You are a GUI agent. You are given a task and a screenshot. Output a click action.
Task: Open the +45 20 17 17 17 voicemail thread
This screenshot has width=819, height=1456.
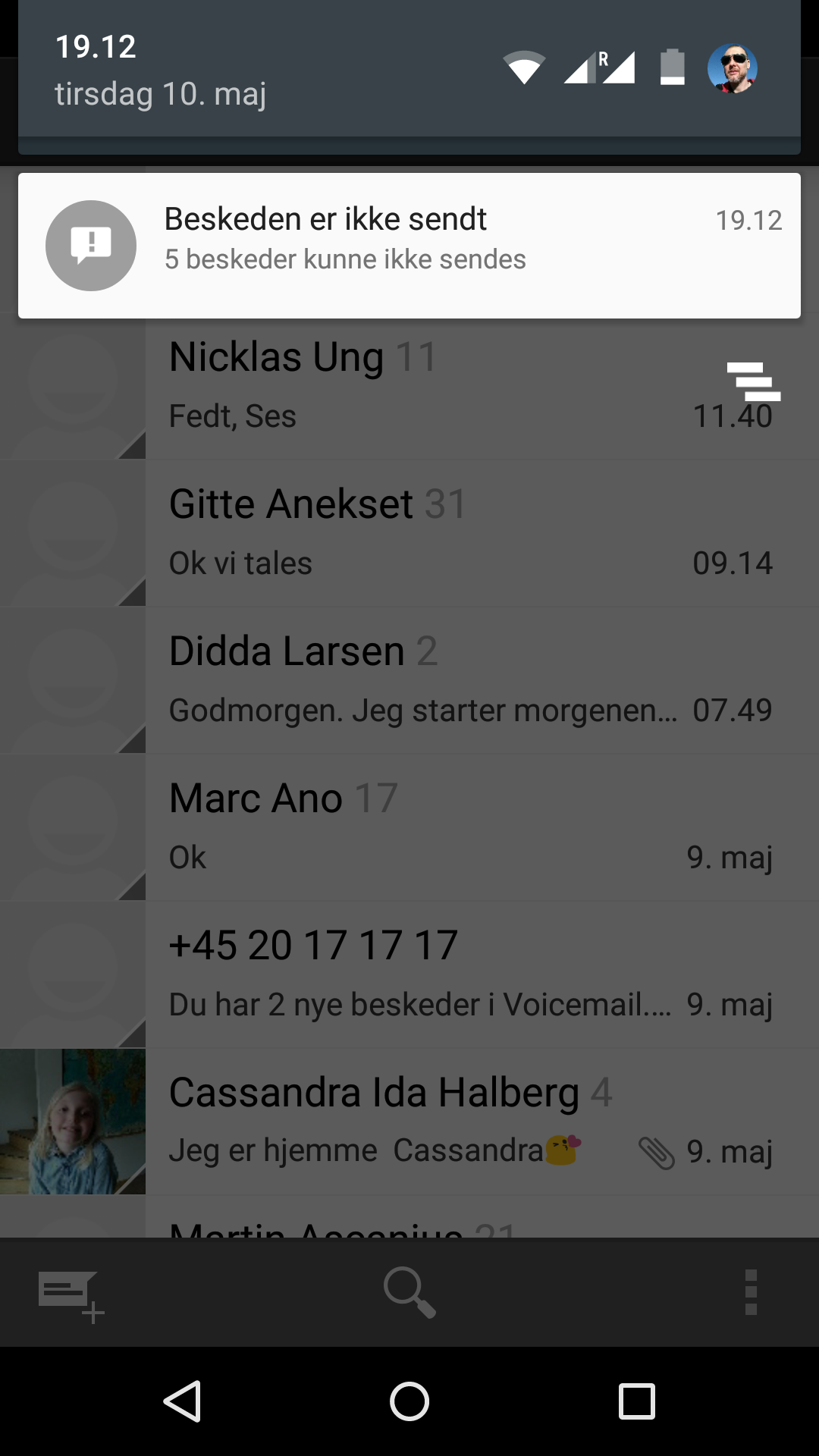(x=409, y=974)
